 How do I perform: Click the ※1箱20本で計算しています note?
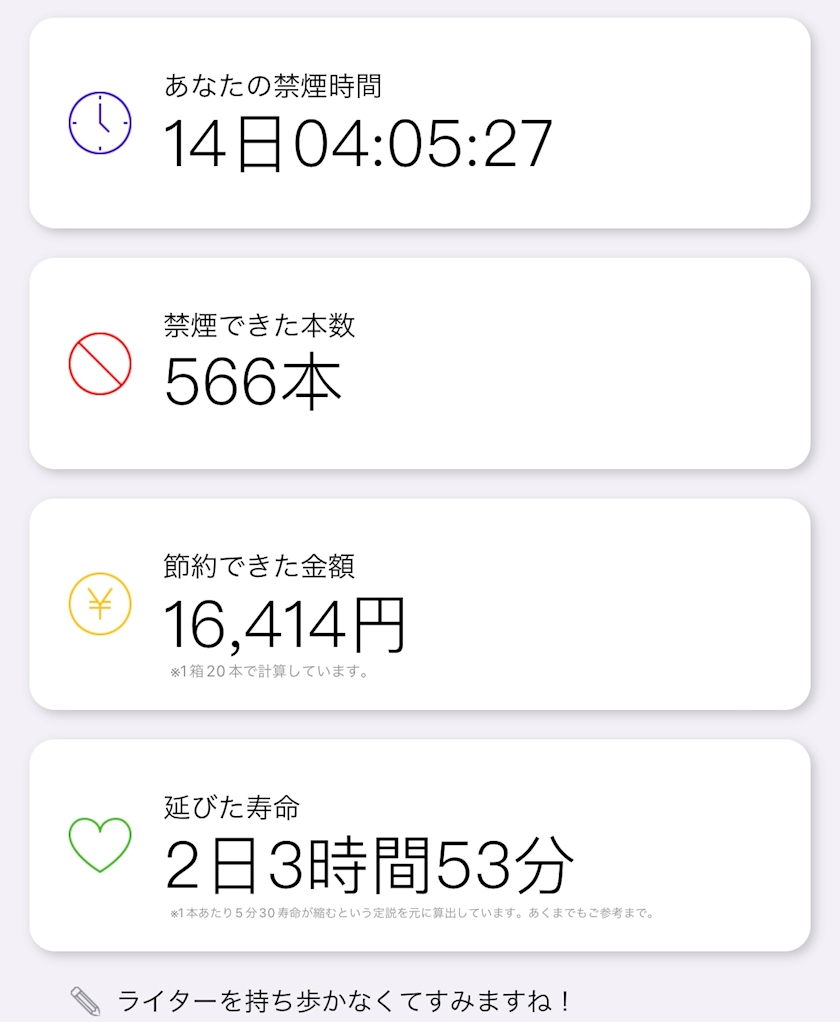(x=268, y=671)
